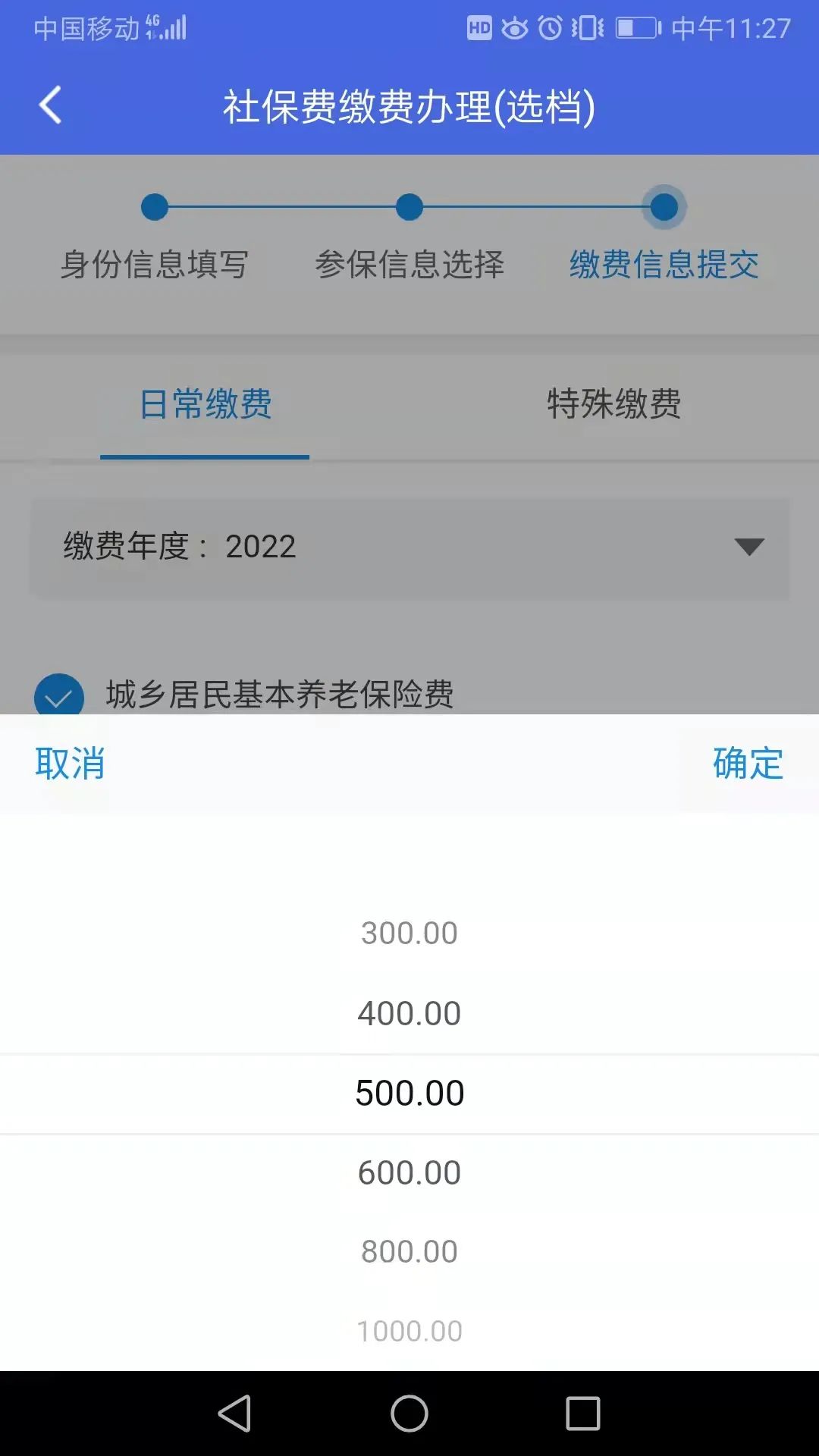The width and height of the screenshot is (819, 1456).
Task: Cancel the amount picker with 取消
Action: (70, 763)
